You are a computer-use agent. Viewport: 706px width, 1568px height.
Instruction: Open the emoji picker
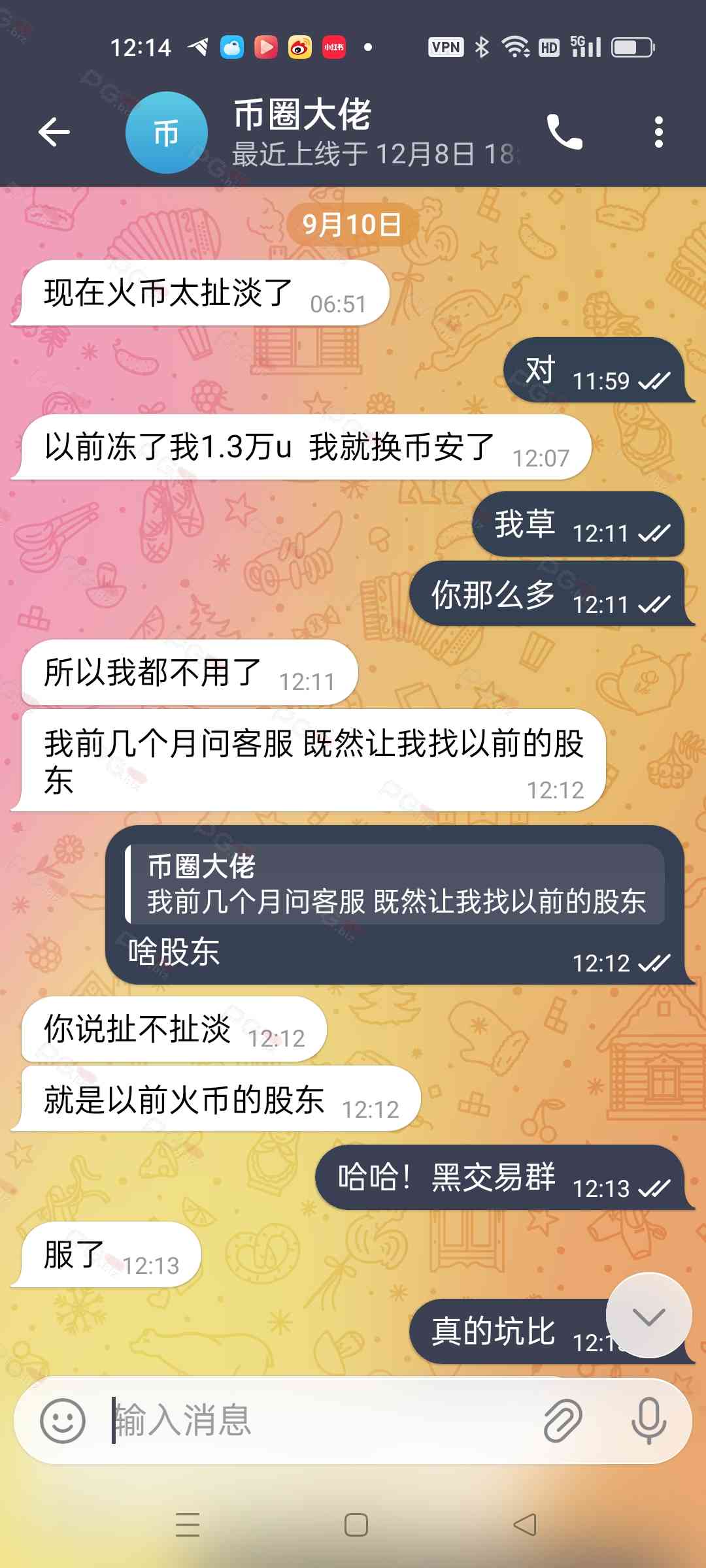tap(63, 1420)
